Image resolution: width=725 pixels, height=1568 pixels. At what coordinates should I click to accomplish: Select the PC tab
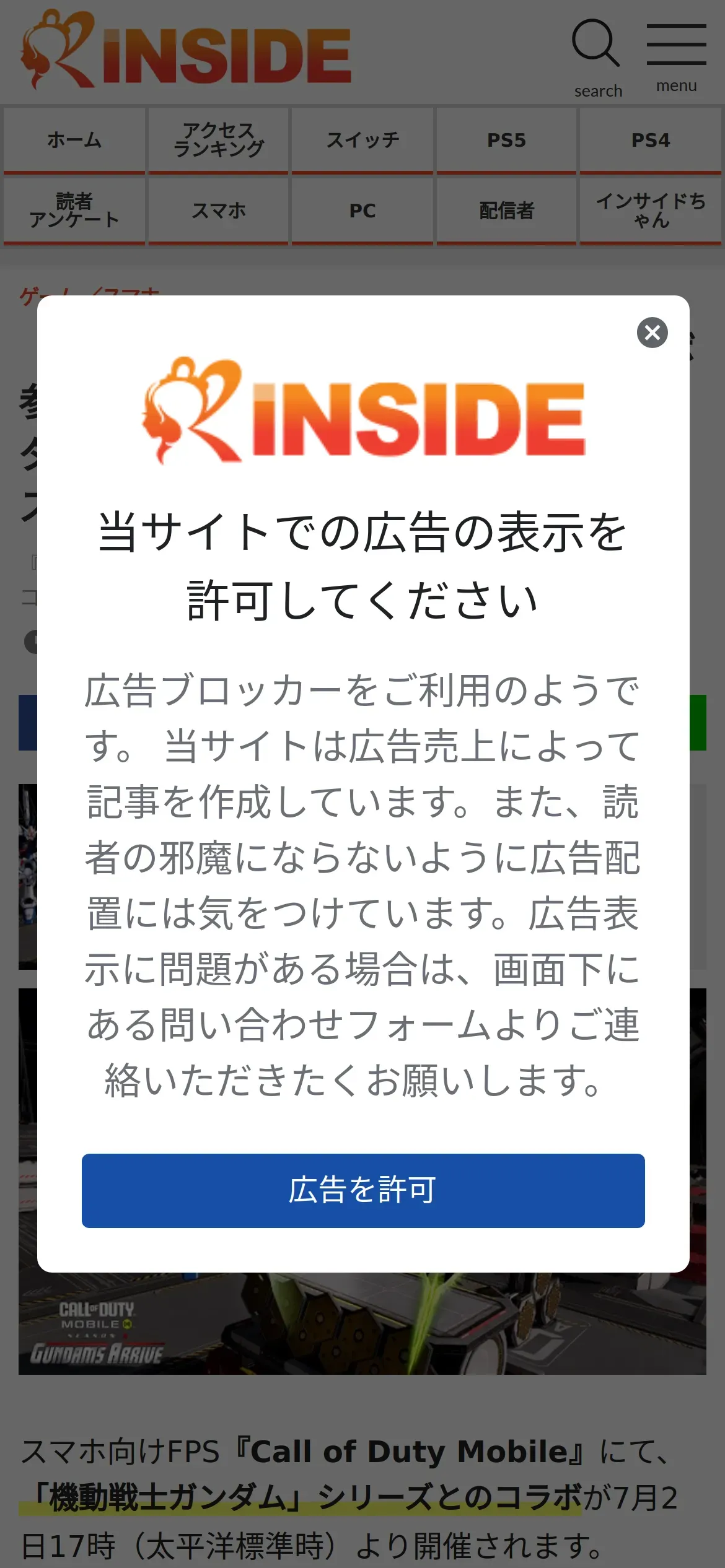(x=362, y=211)
